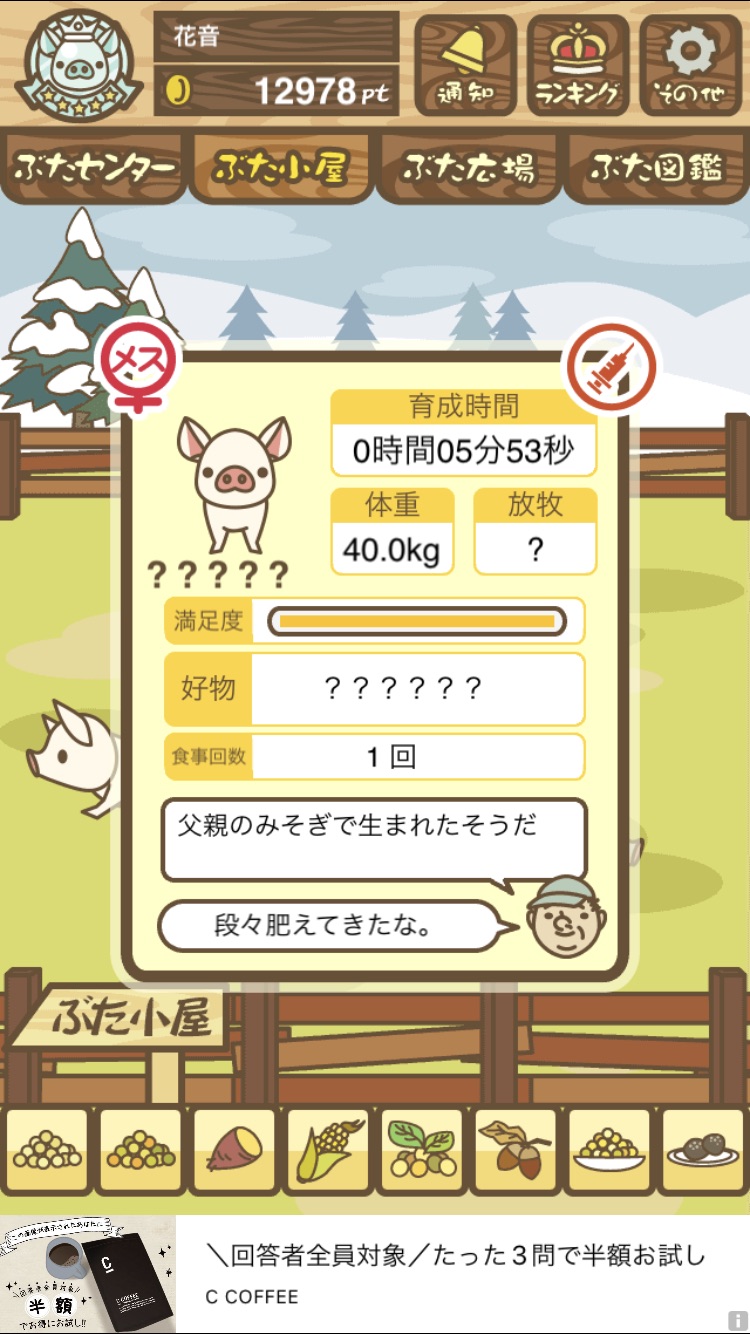The width and height of the screenshot is (750, 1334).
Task: Go to the ぶた広場 tab
Action: click(467, 168)
